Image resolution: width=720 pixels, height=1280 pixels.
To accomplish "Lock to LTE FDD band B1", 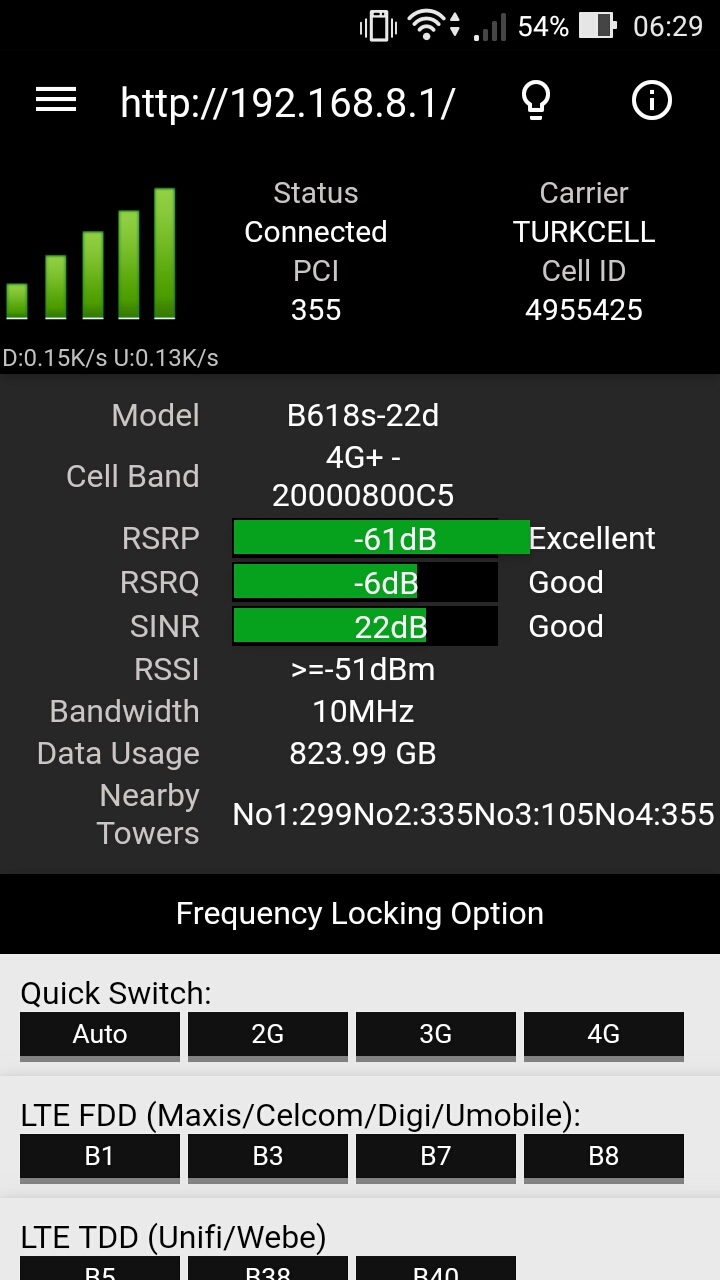I will pos(100,1157).
